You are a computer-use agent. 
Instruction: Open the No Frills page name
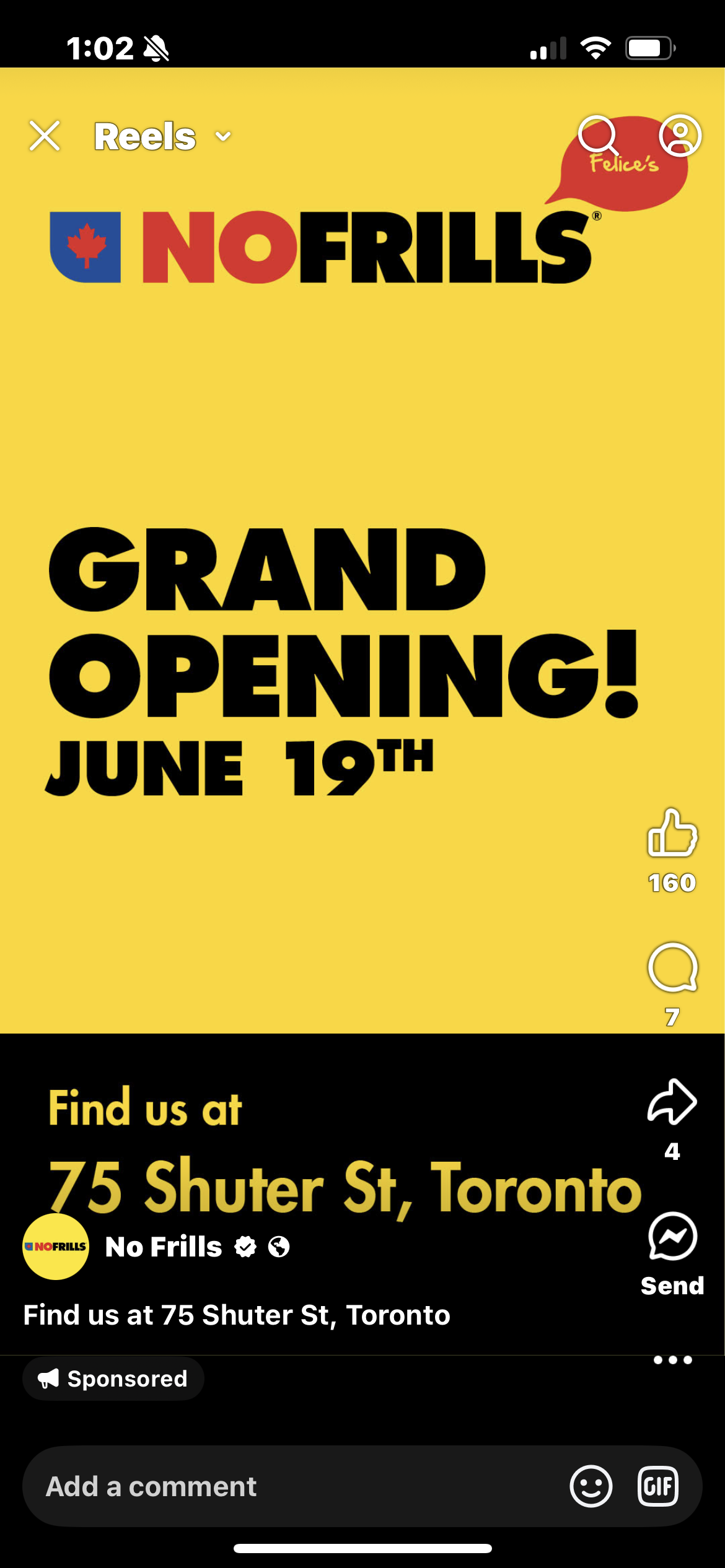click(x=164, y=1247)
